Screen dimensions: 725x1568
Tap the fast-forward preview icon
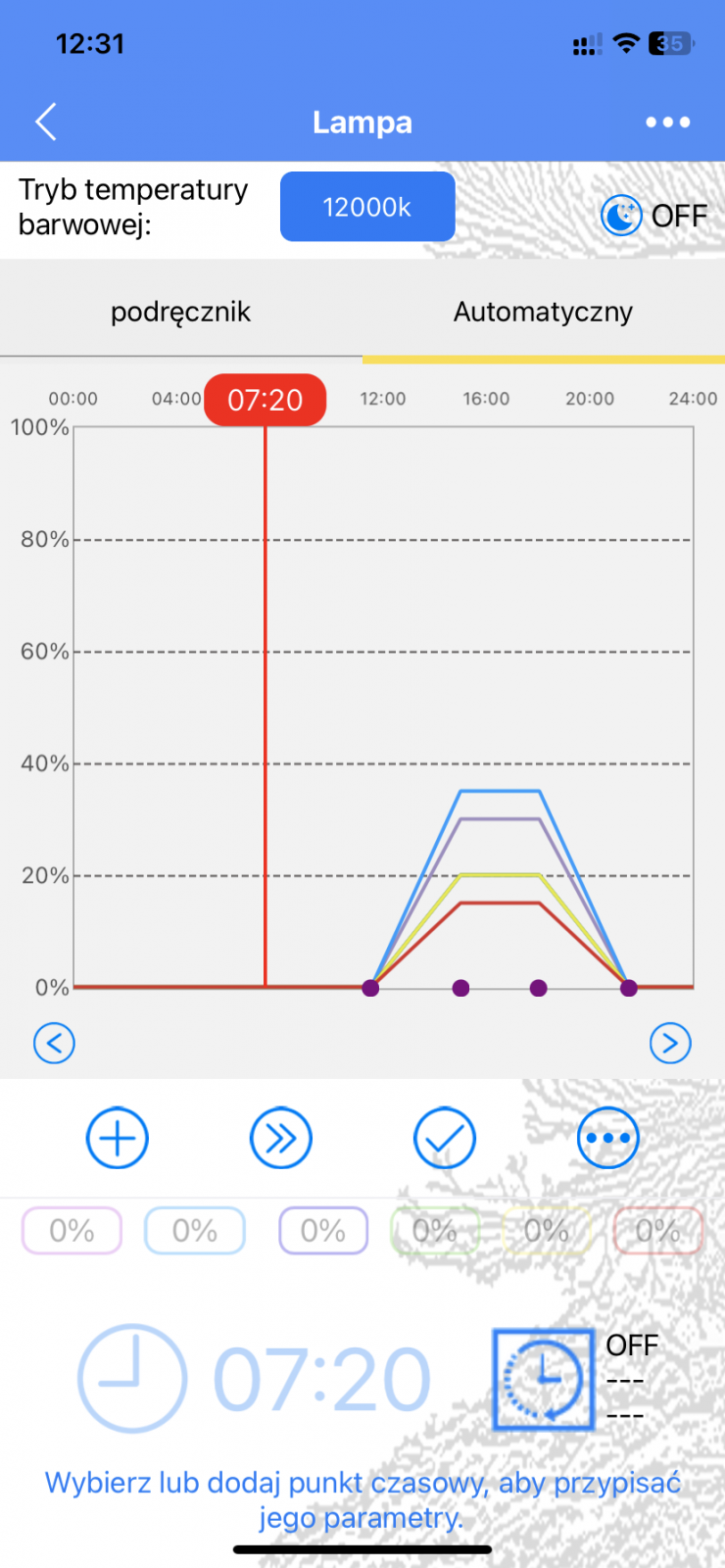(x=281, y=1138)
